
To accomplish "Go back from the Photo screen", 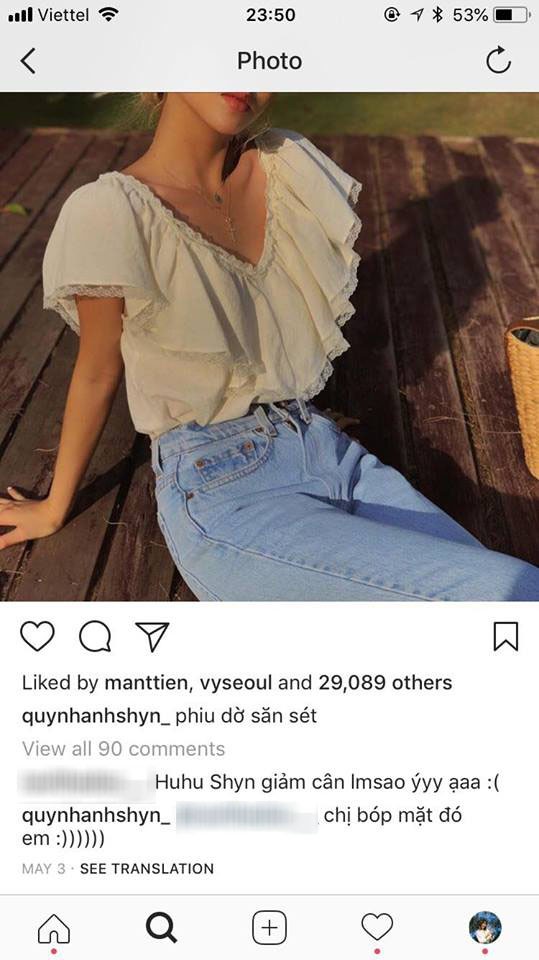I will [x=28, y=61].
